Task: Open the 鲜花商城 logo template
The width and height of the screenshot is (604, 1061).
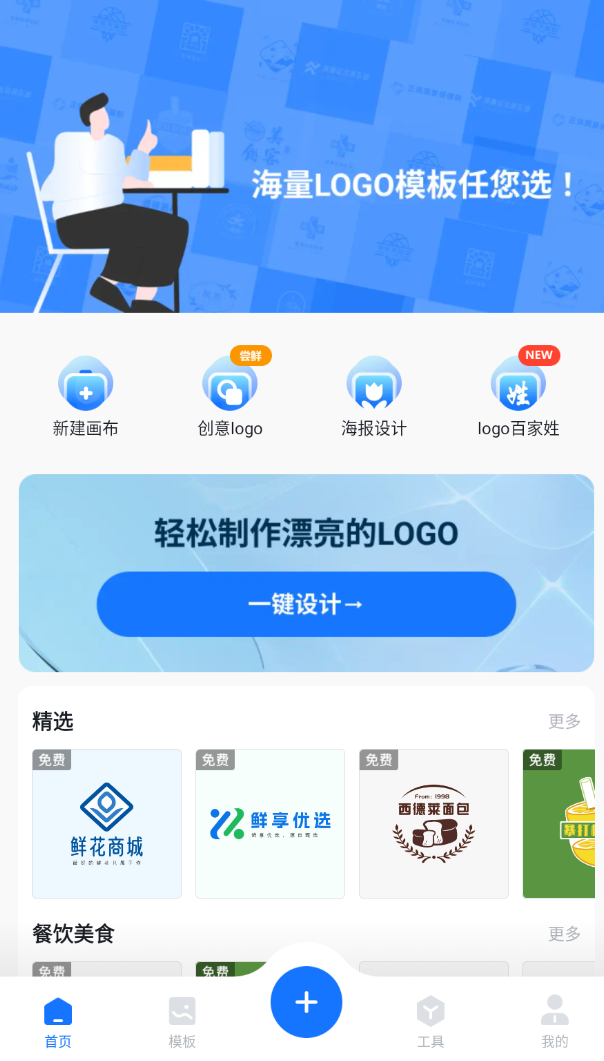Action: [107, 824]
